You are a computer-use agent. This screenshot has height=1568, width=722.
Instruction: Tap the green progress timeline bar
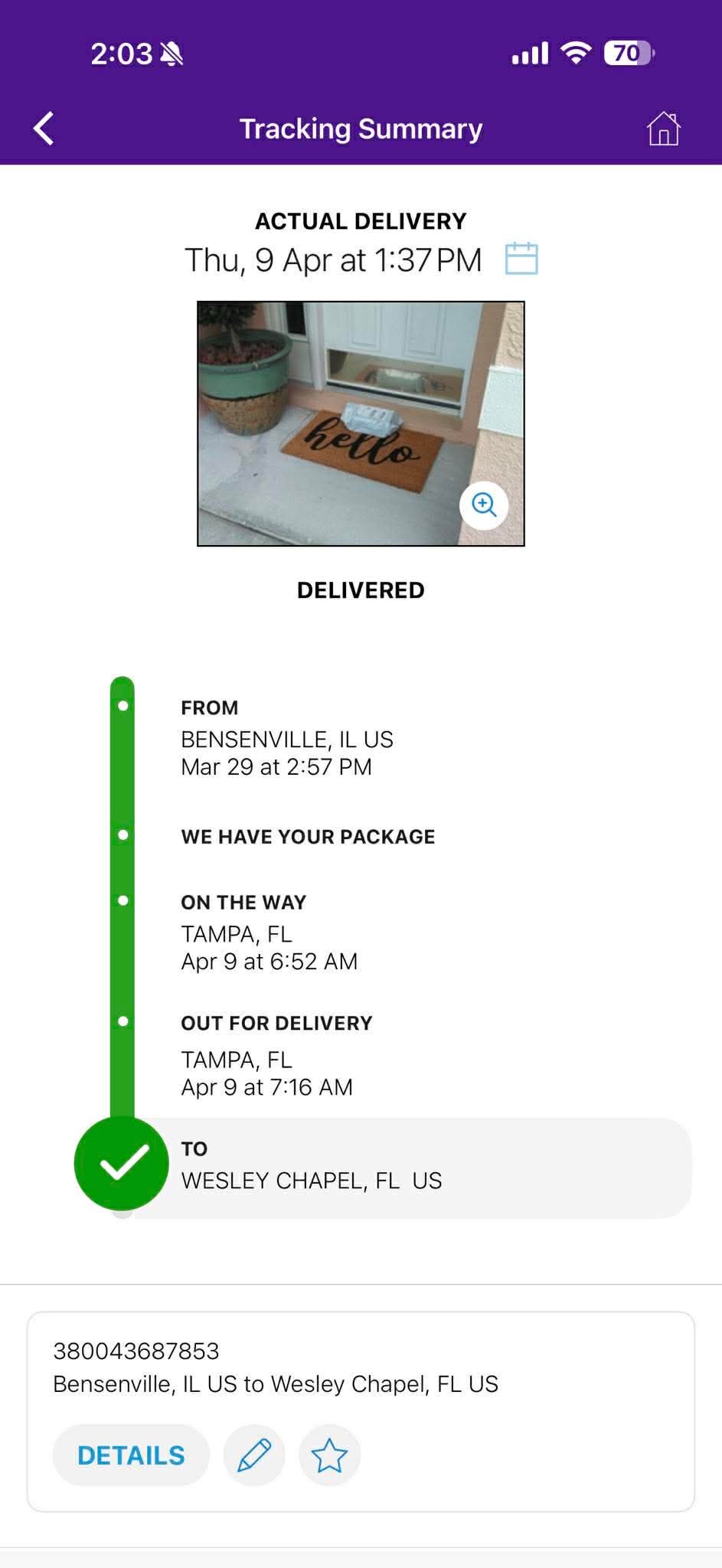coord(124,919)
